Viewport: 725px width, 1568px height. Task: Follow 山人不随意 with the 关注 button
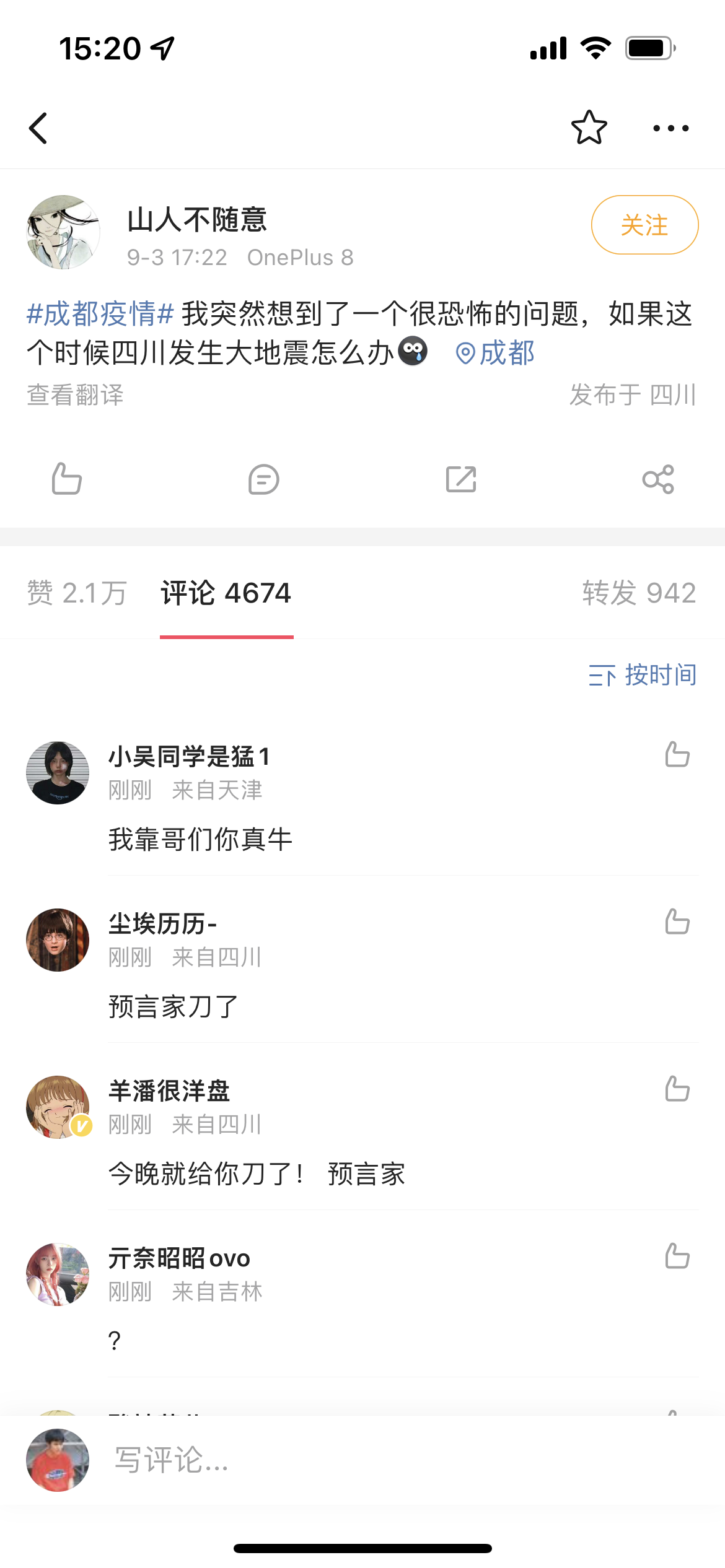click(644, 225)
